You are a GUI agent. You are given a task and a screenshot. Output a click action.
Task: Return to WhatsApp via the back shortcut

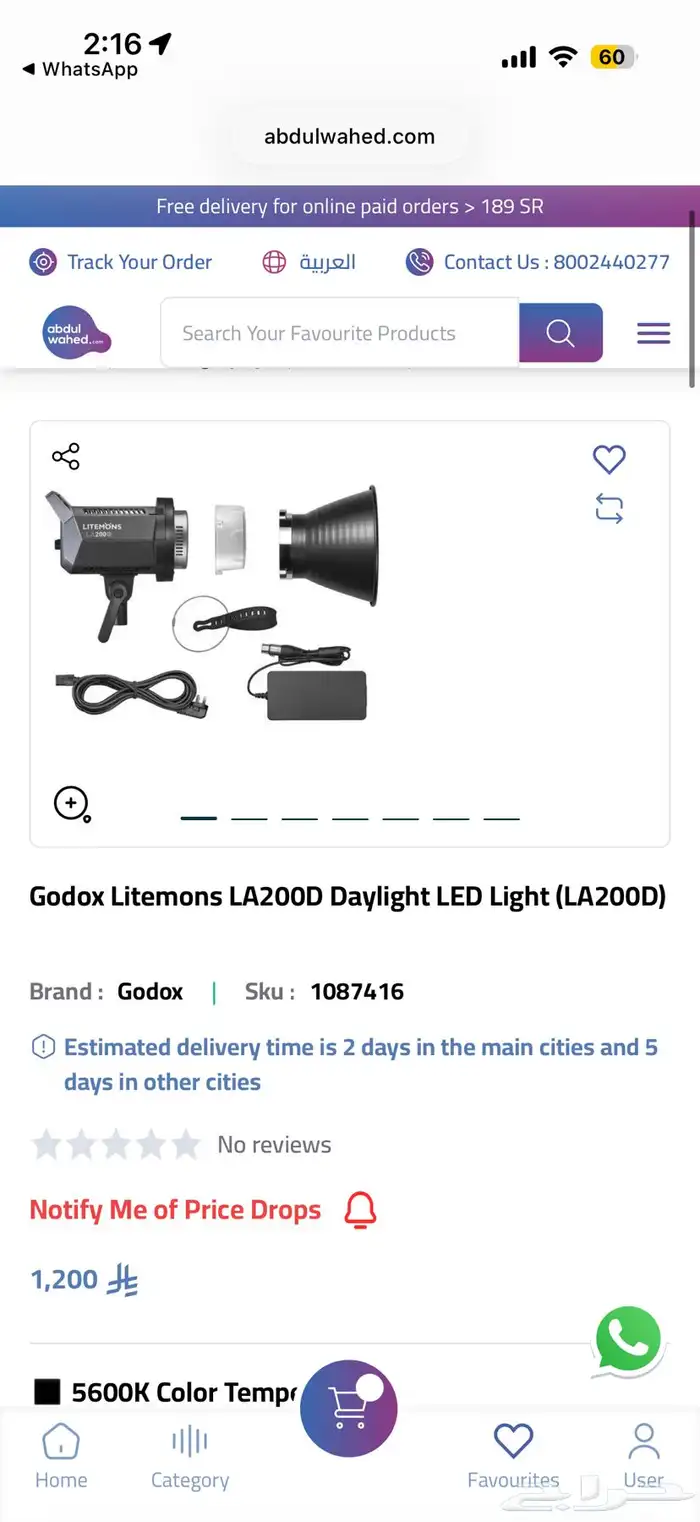coord(80,70)
